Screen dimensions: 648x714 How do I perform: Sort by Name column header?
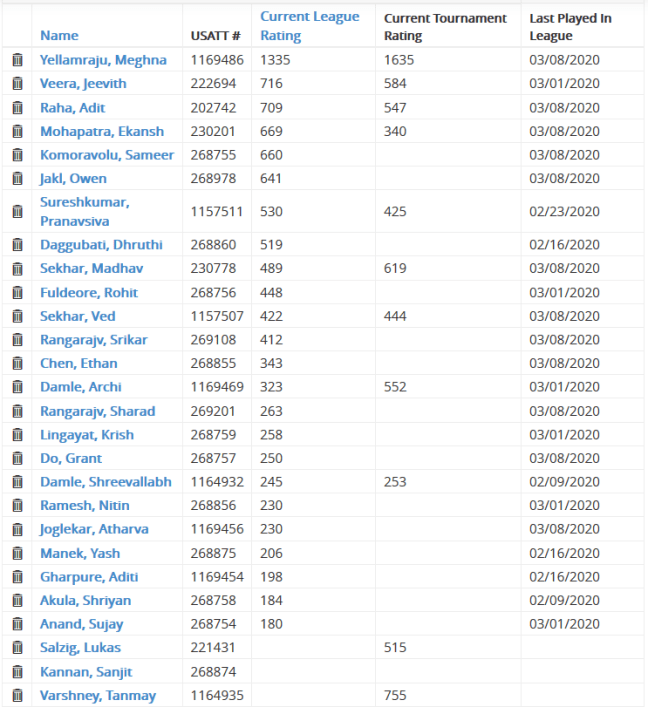click(59, 36)
